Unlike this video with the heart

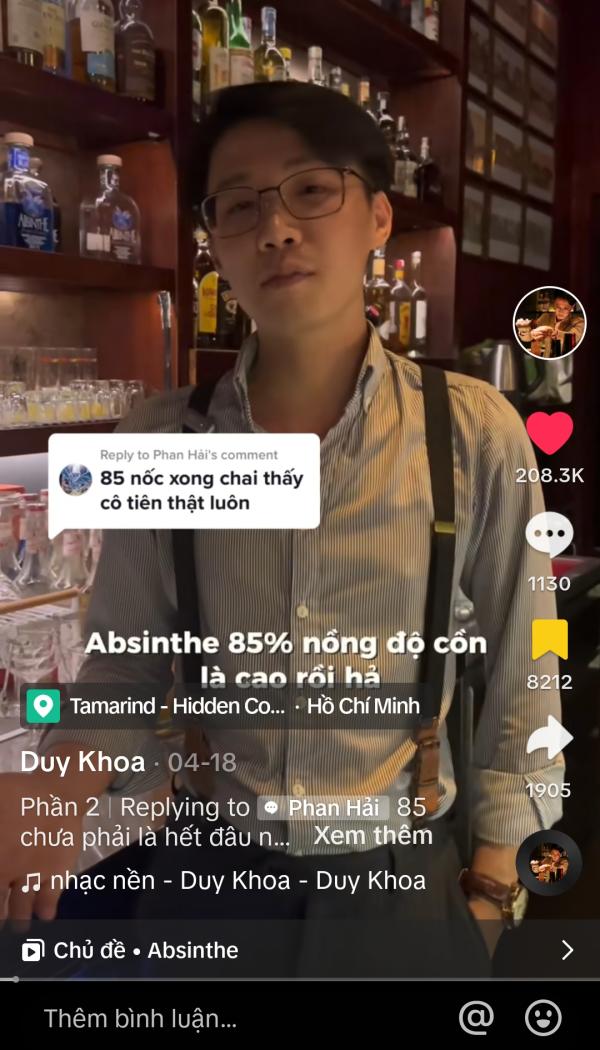pos(549,434)
